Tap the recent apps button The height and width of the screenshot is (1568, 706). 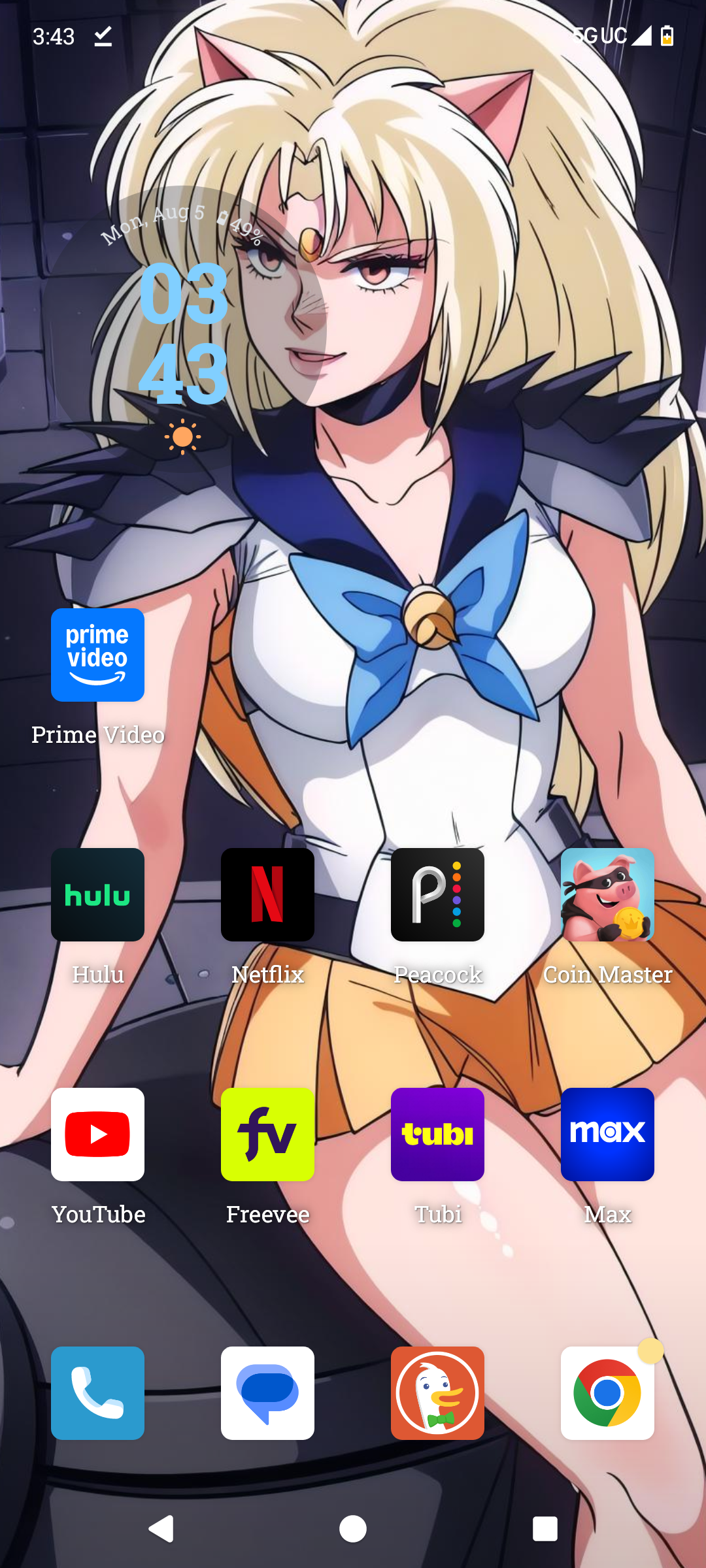point(545,1529)
